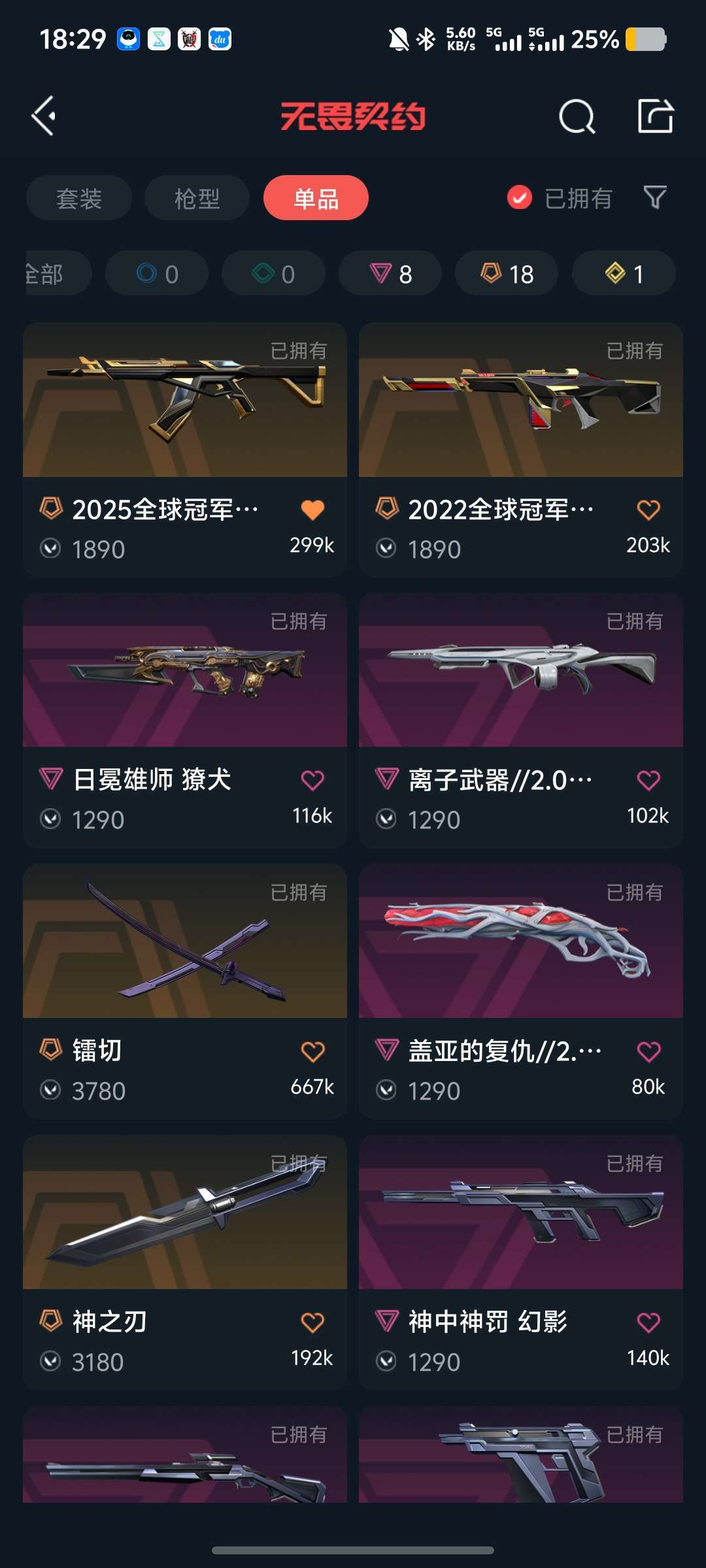Open the teal rarity filter chip showing 0

[x=273, y=273]
